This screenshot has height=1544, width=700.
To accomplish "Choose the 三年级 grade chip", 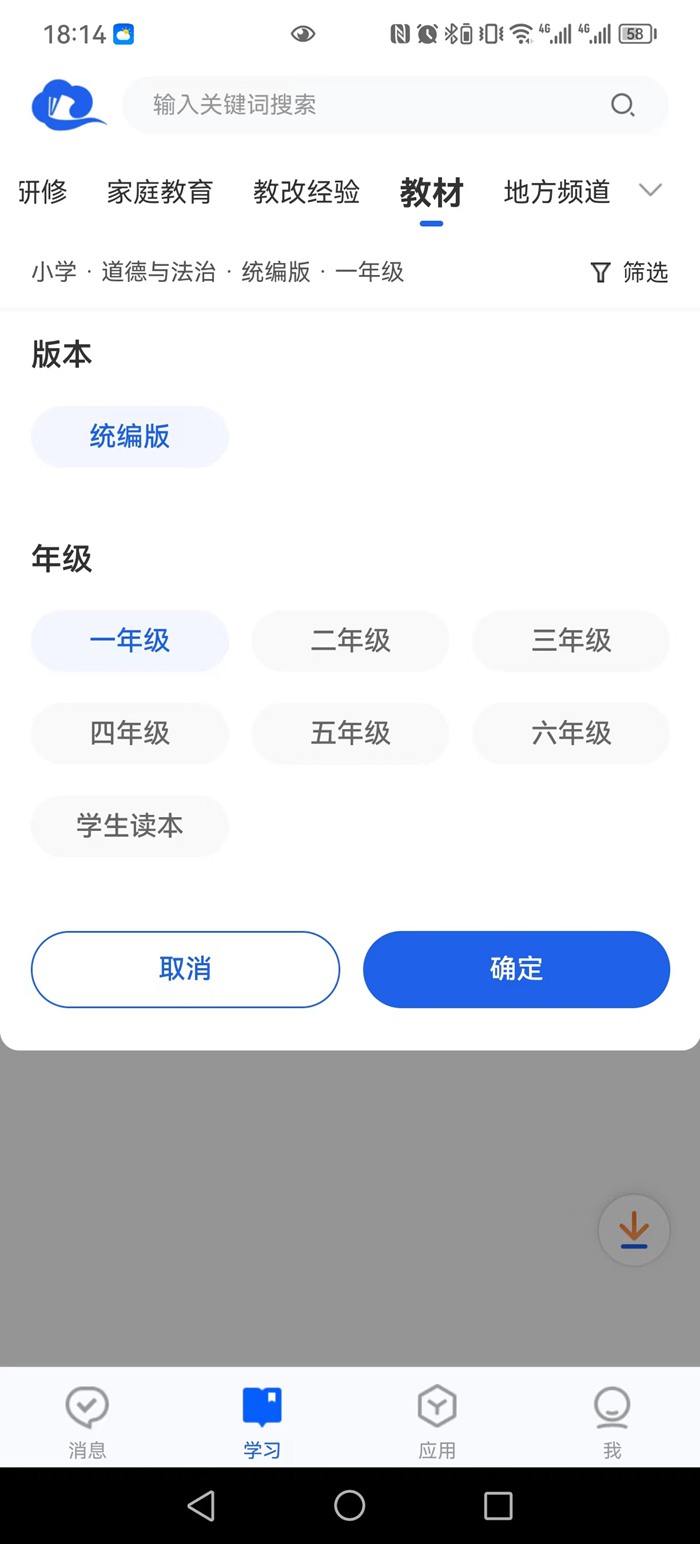I will 571,640.
